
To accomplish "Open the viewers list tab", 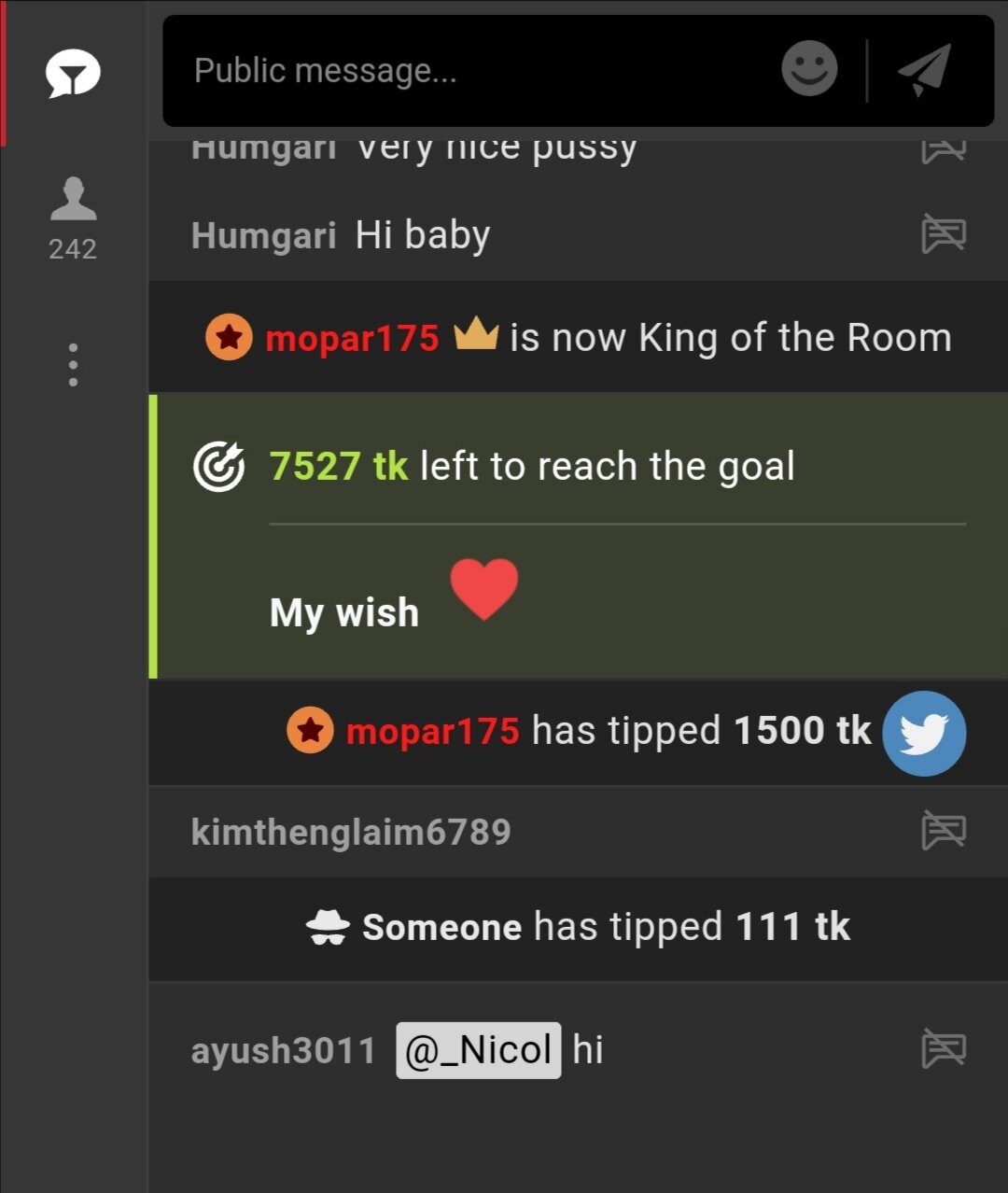I will pyautogui.click(x=73, y=213).
